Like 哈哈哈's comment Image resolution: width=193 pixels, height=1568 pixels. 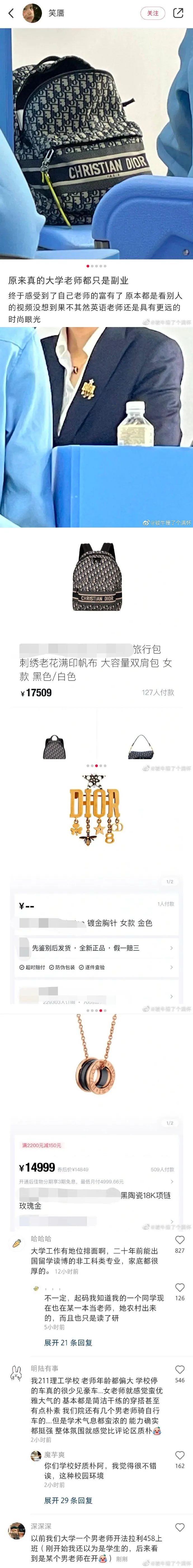(180, 1240)
